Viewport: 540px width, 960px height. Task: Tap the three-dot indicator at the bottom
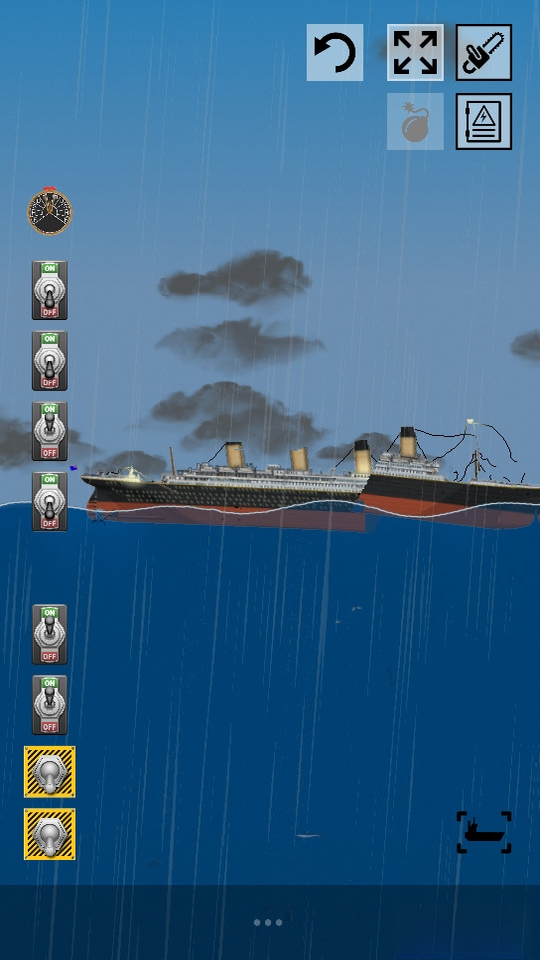pos(268,923)
